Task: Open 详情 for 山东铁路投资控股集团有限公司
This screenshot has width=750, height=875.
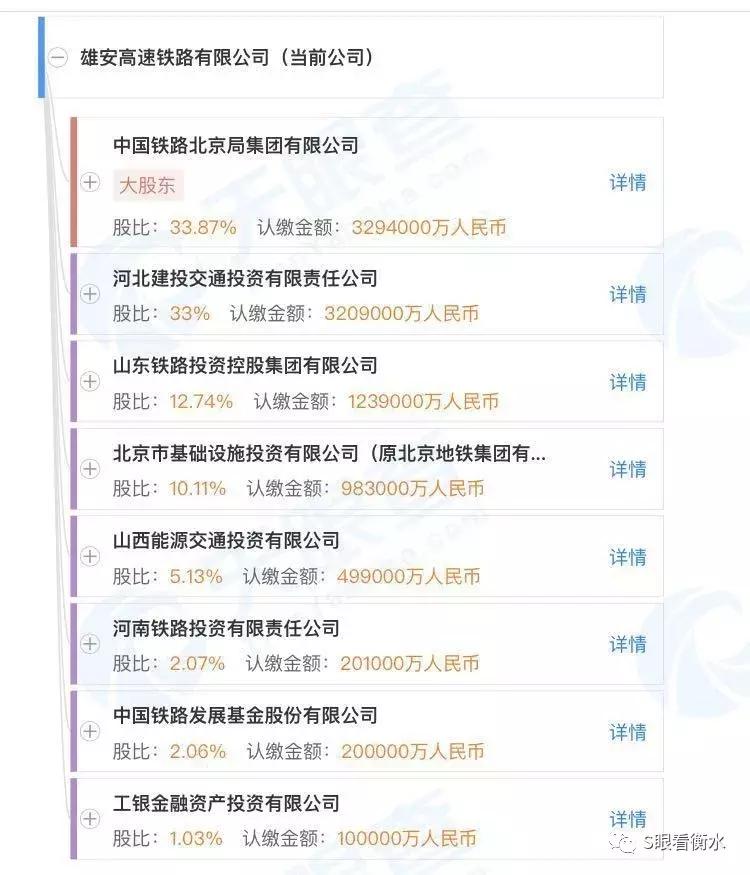Action: (628, 382)
